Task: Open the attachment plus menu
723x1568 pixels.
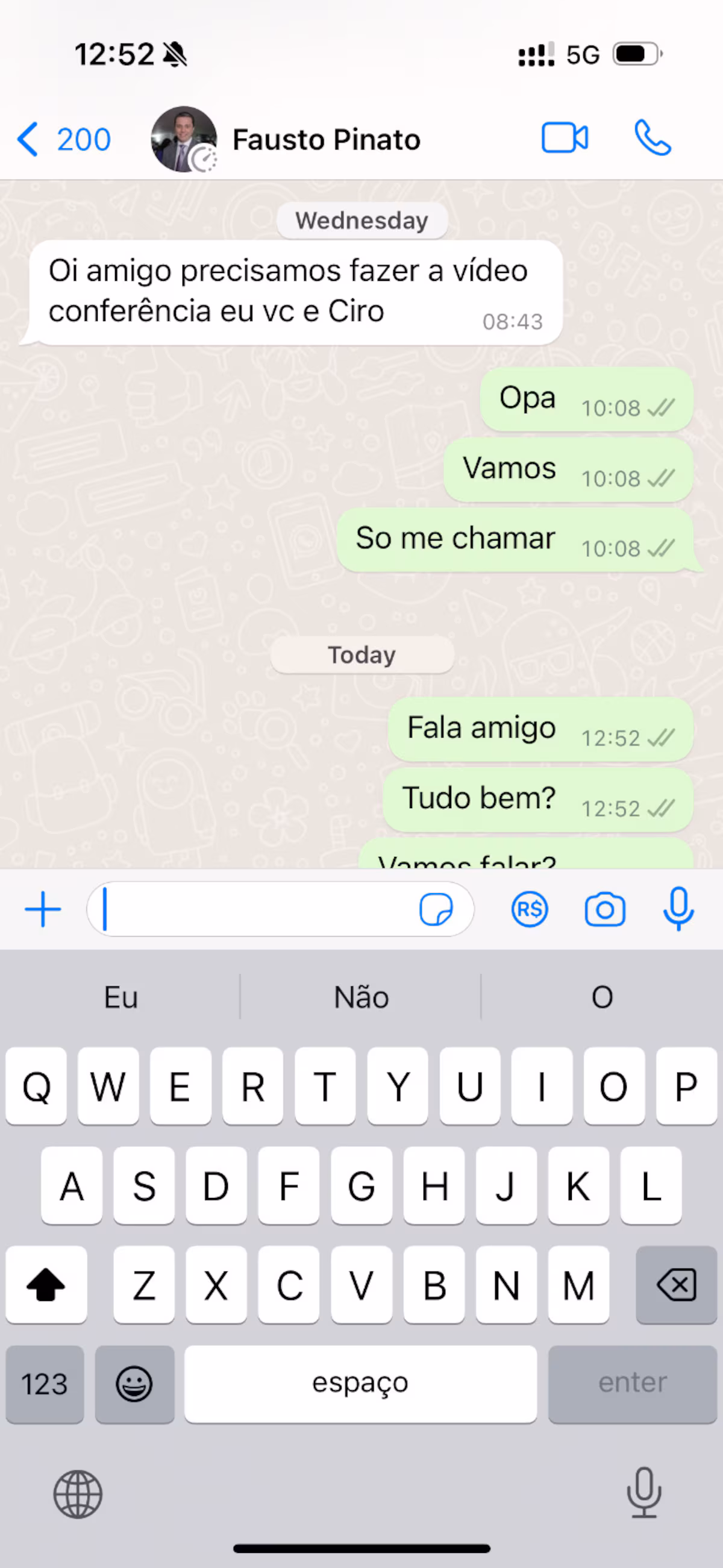Action: click(x=43, y=909)
